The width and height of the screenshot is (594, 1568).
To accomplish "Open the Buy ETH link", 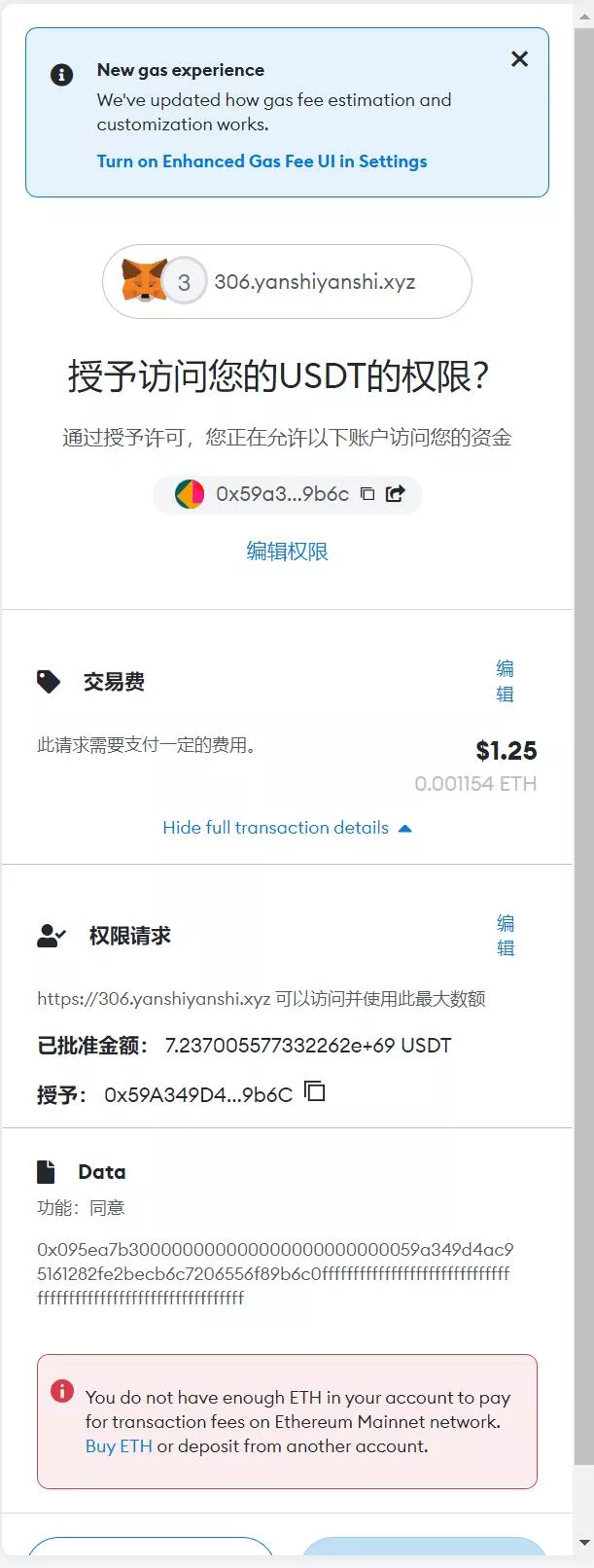I will tap(119, 1446).
